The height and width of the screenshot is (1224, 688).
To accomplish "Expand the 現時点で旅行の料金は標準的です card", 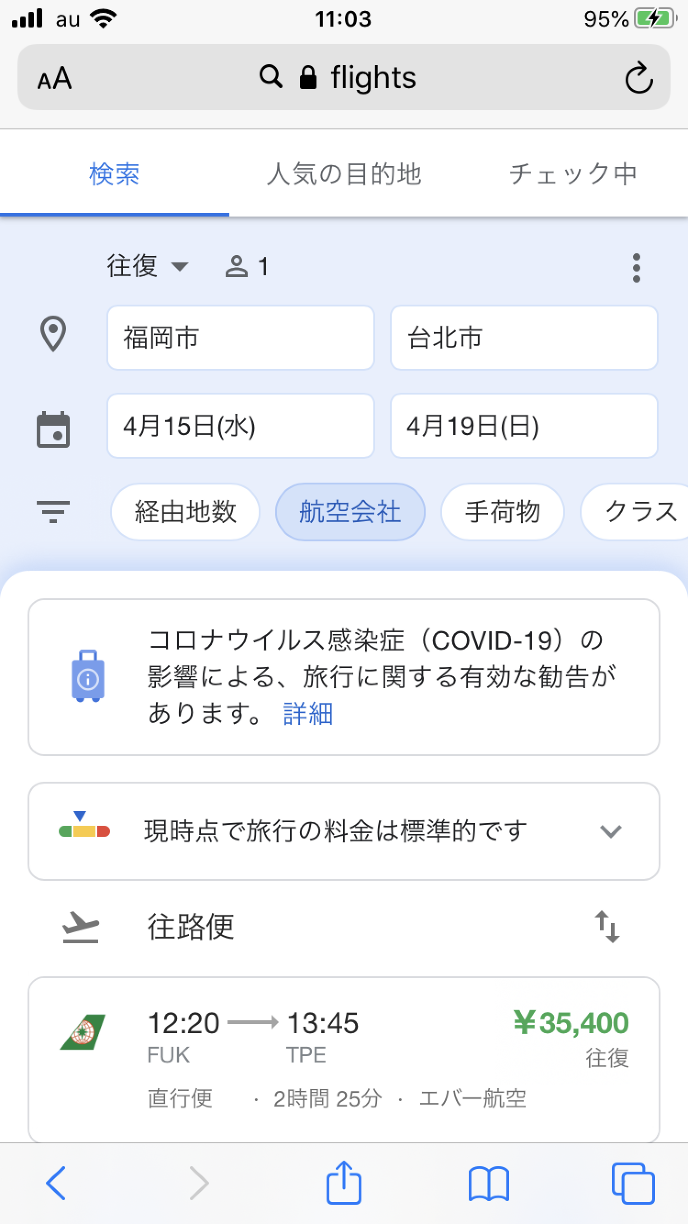I will 611,831.
